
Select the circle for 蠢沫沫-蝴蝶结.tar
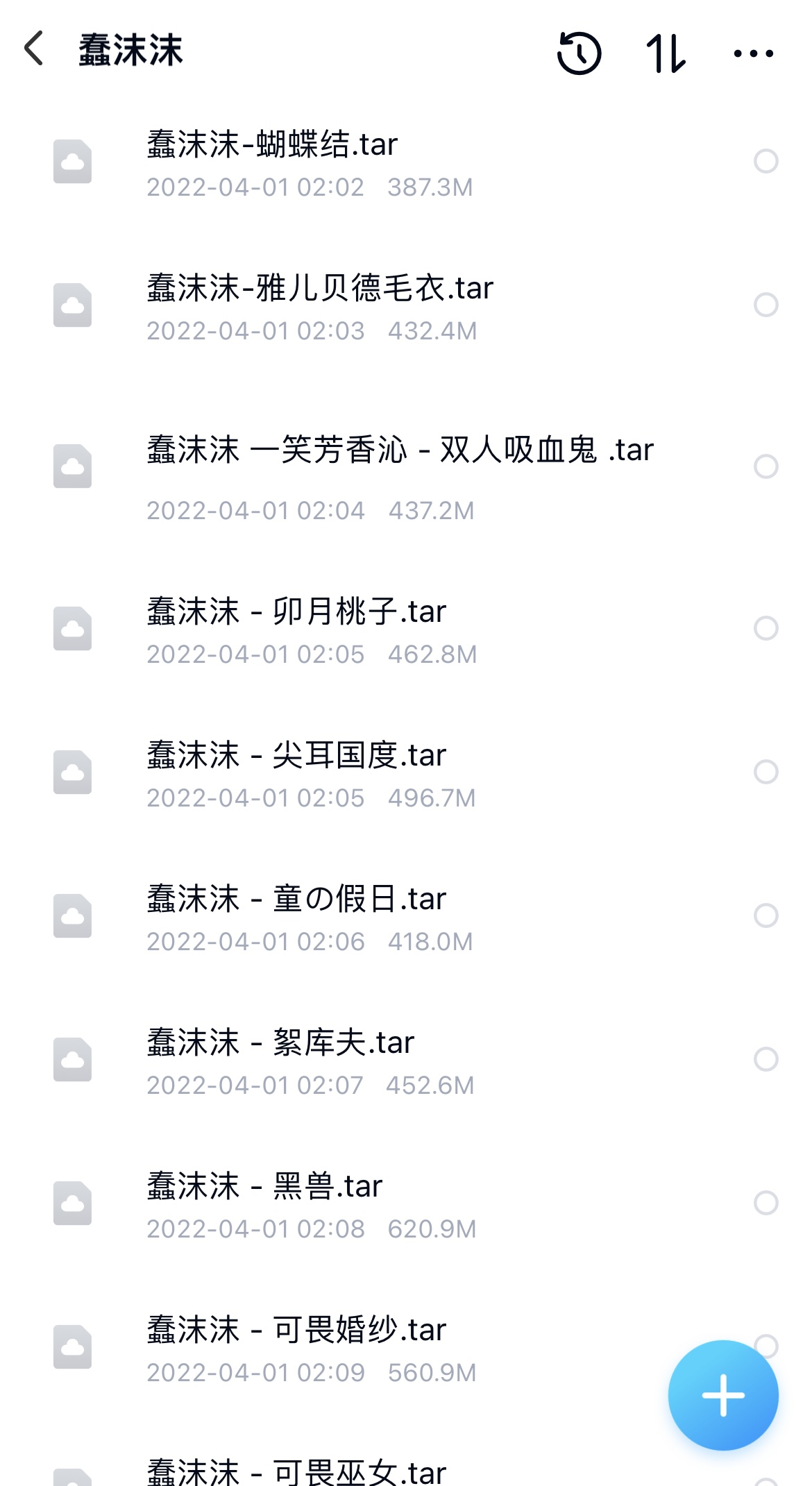coord(766,161)
